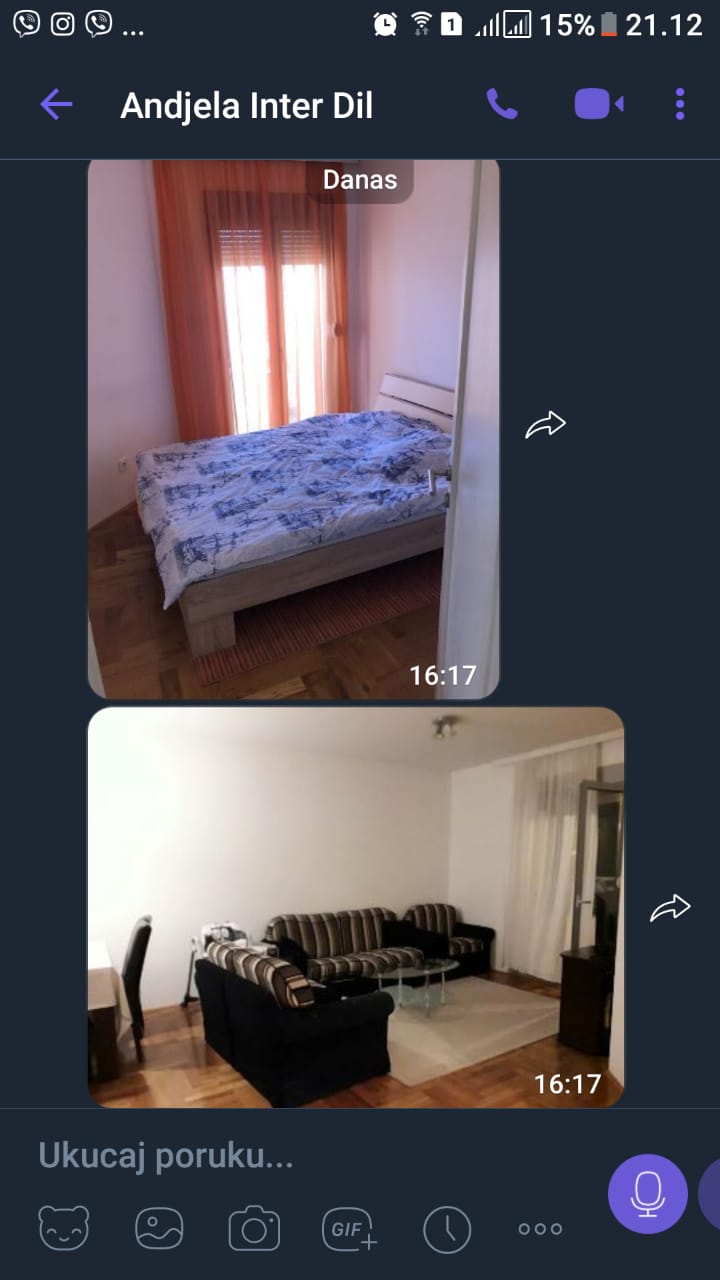Attach a picture from the gallery

pos(159,1229)
